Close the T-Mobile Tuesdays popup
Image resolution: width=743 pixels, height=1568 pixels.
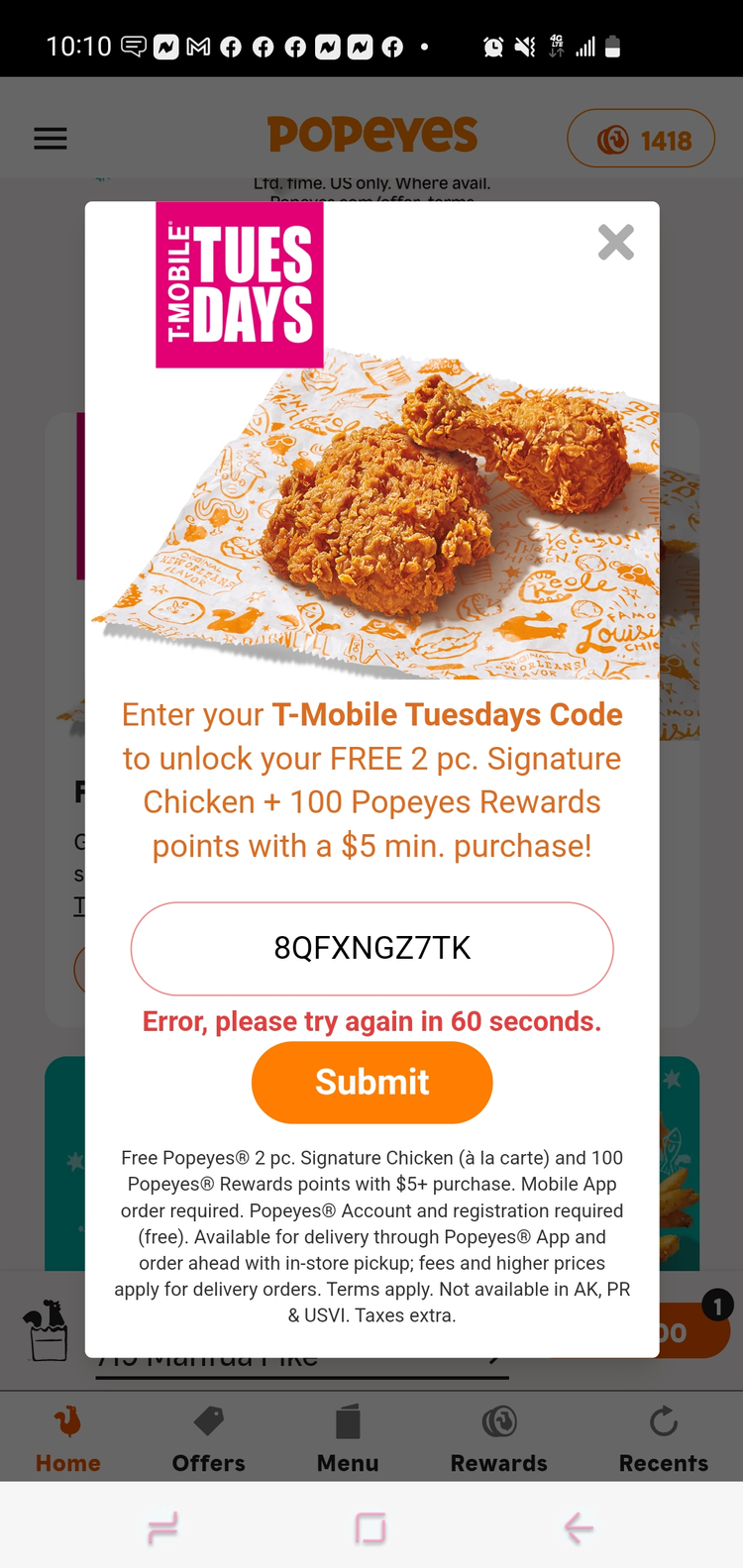pyautogui.click(x=615, y=242)
